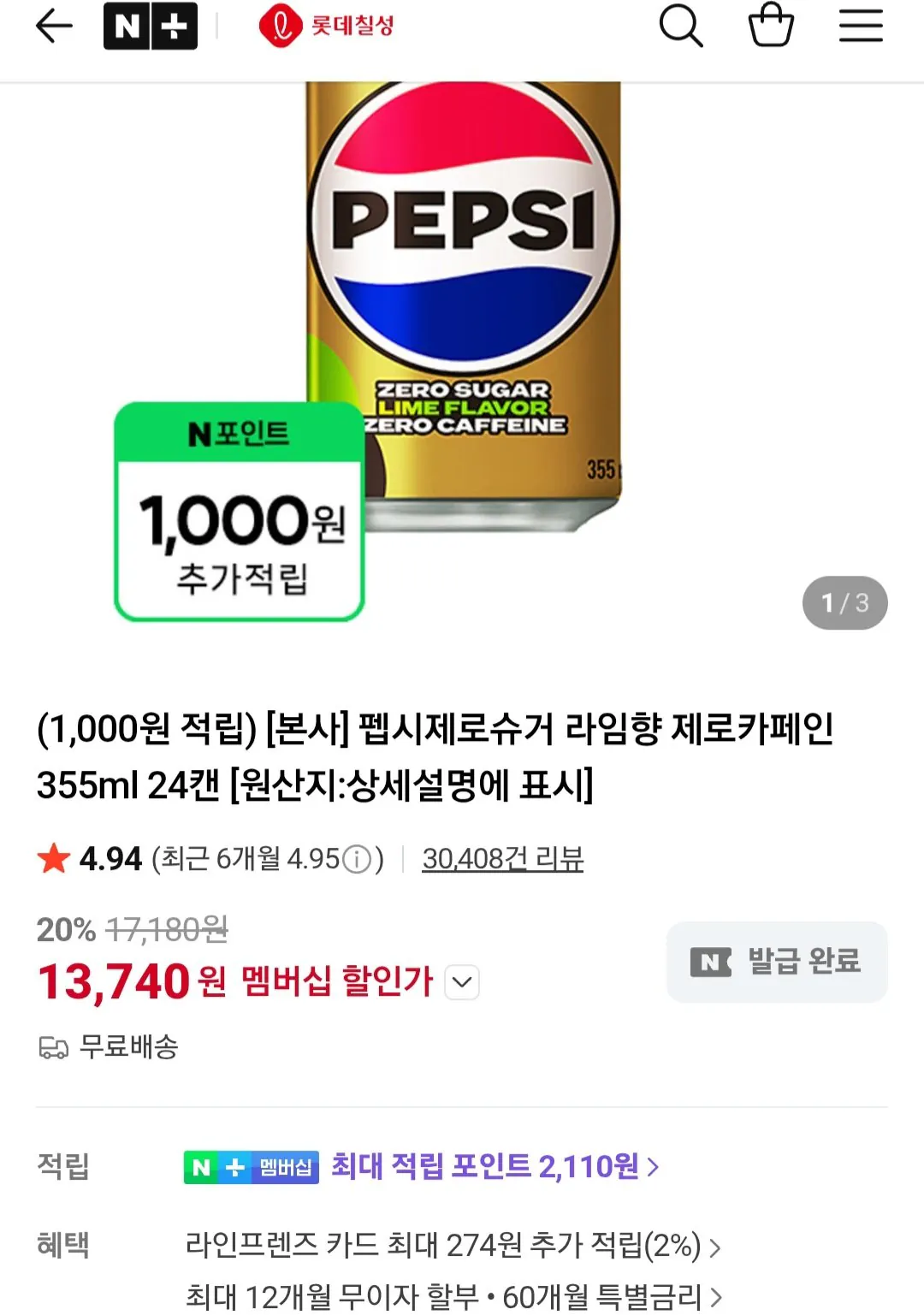Click the 발급 완료 coupon button
Viewport: 924px width, 1315px height.
coord(776,962)
